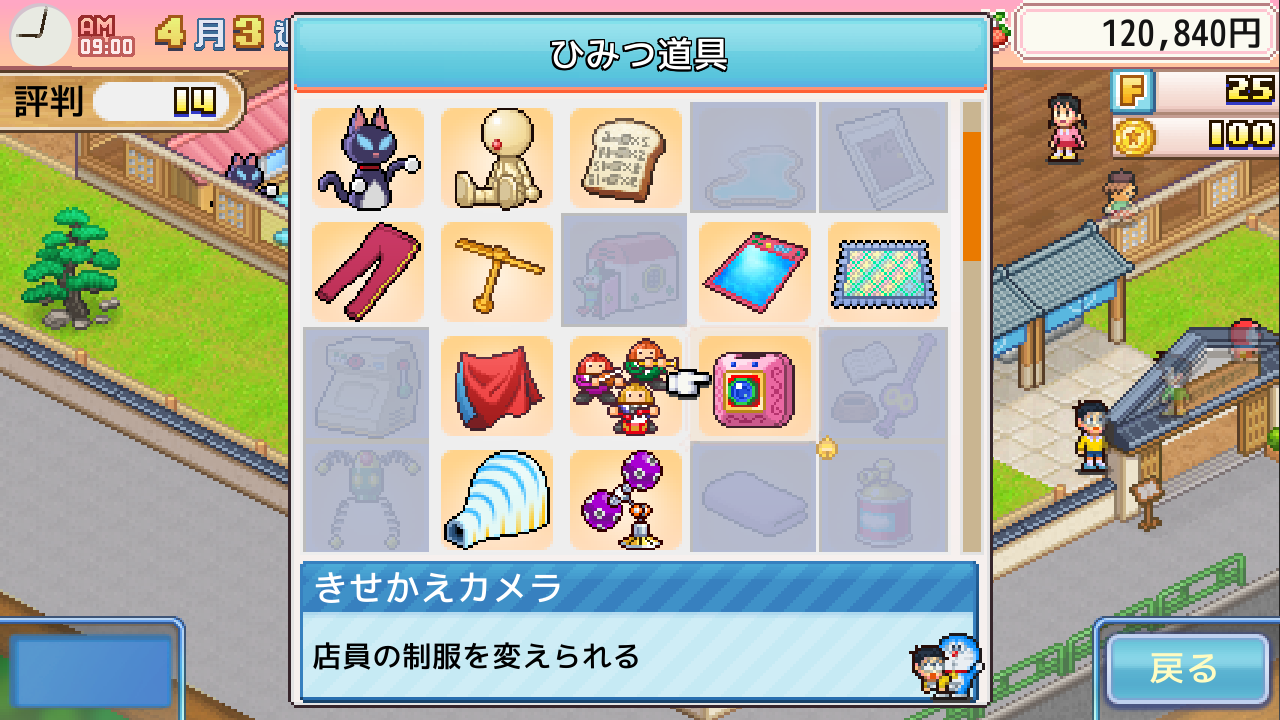Select the blue mirror sheet gadget
Viewport: 1280px width, 720px height.
pyautogui.click(x=755, y=271)
